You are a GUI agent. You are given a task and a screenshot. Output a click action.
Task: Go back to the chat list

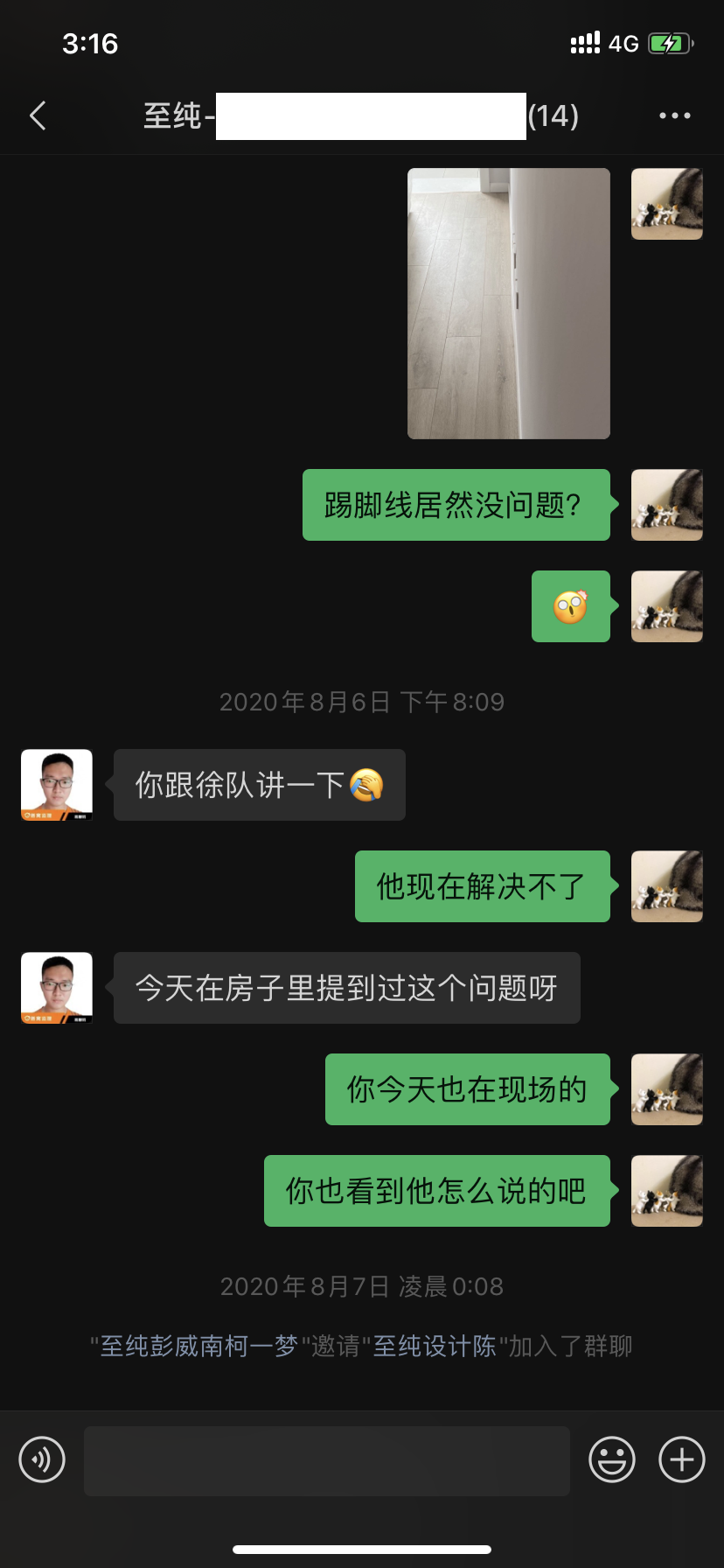tap(38, 115)
